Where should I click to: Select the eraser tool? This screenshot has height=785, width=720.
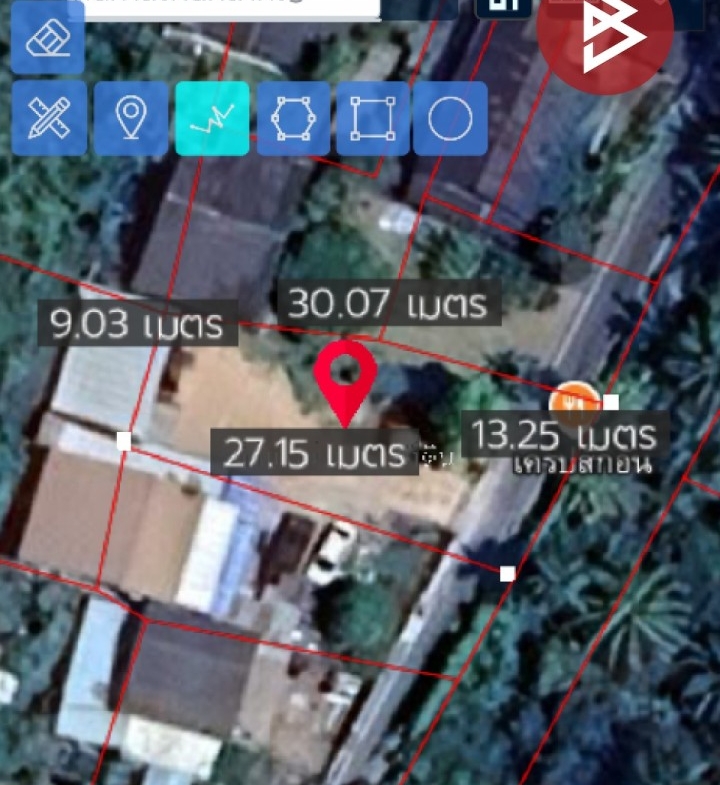(47, 39)
